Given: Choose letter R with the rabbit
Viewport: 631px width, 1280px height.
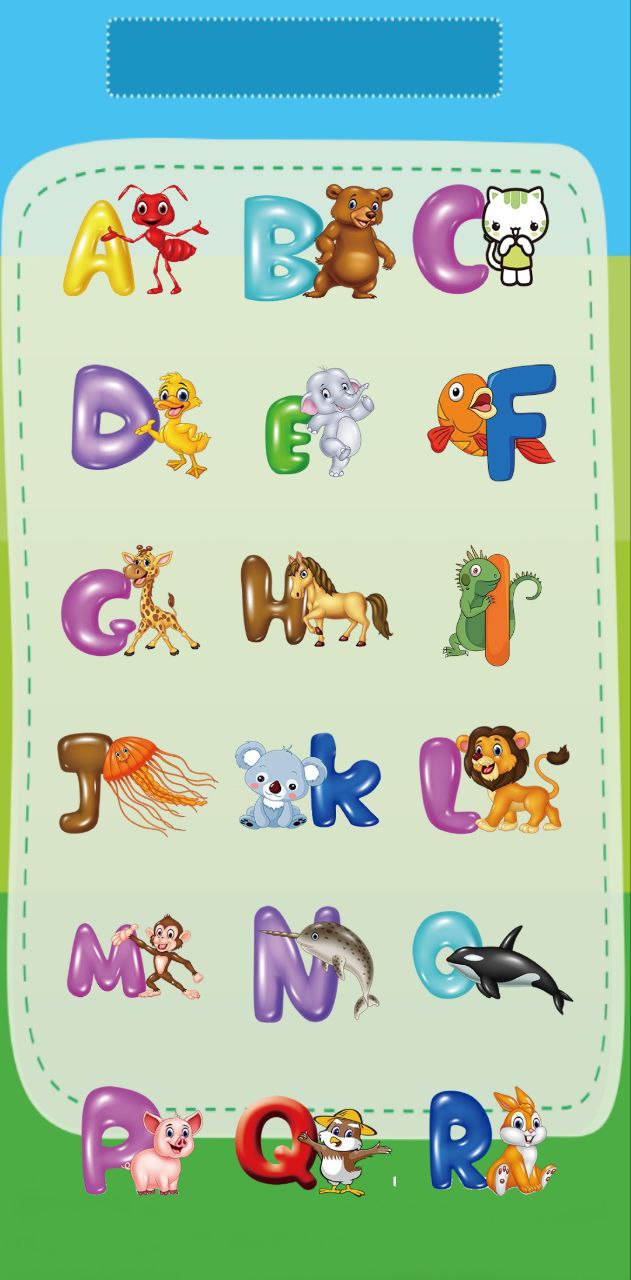Looking at the screenshot, I should 492,1142.
